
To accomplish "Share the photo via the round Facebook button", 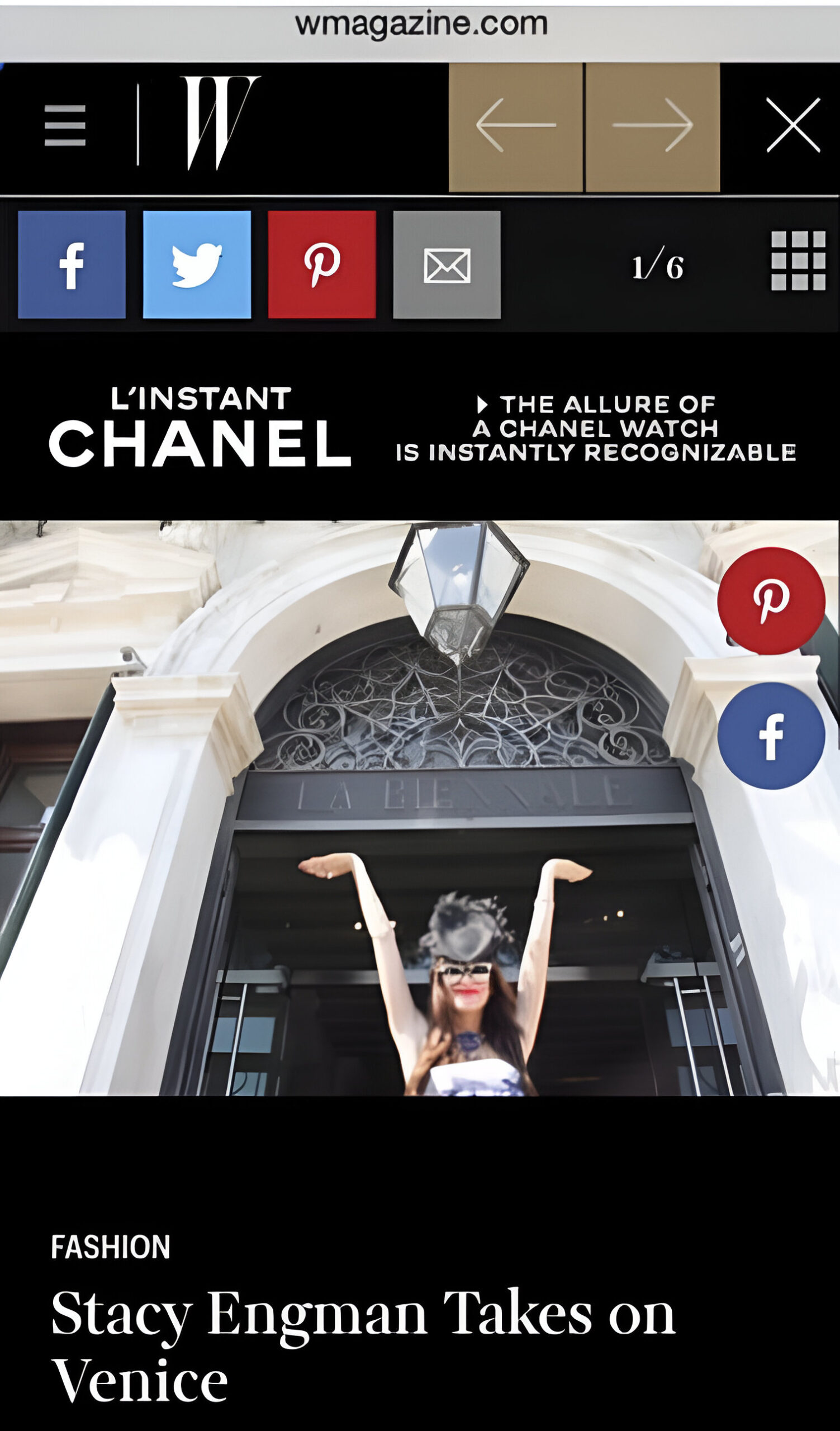I will pyautogui.click(x=771, y=736).
